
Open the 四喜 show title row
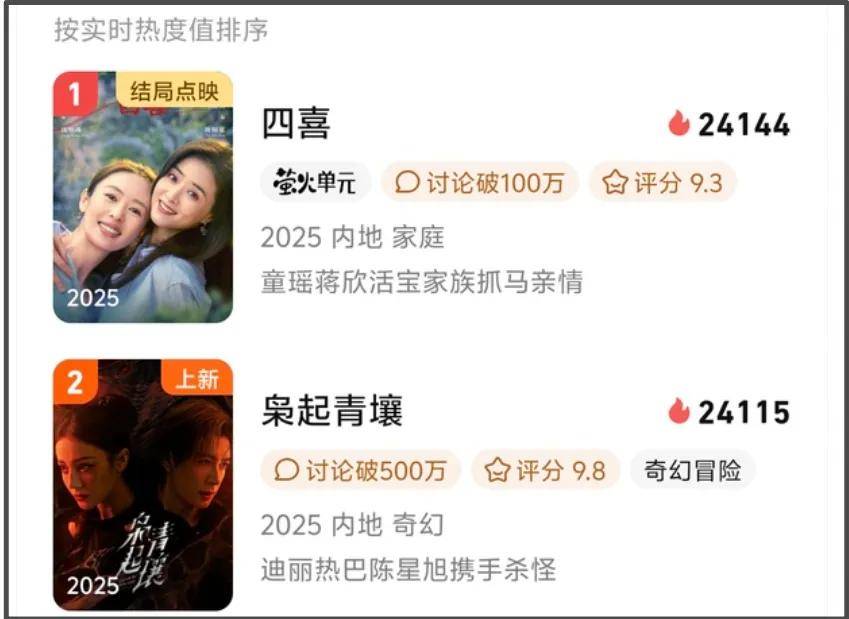tap(296, 124)
